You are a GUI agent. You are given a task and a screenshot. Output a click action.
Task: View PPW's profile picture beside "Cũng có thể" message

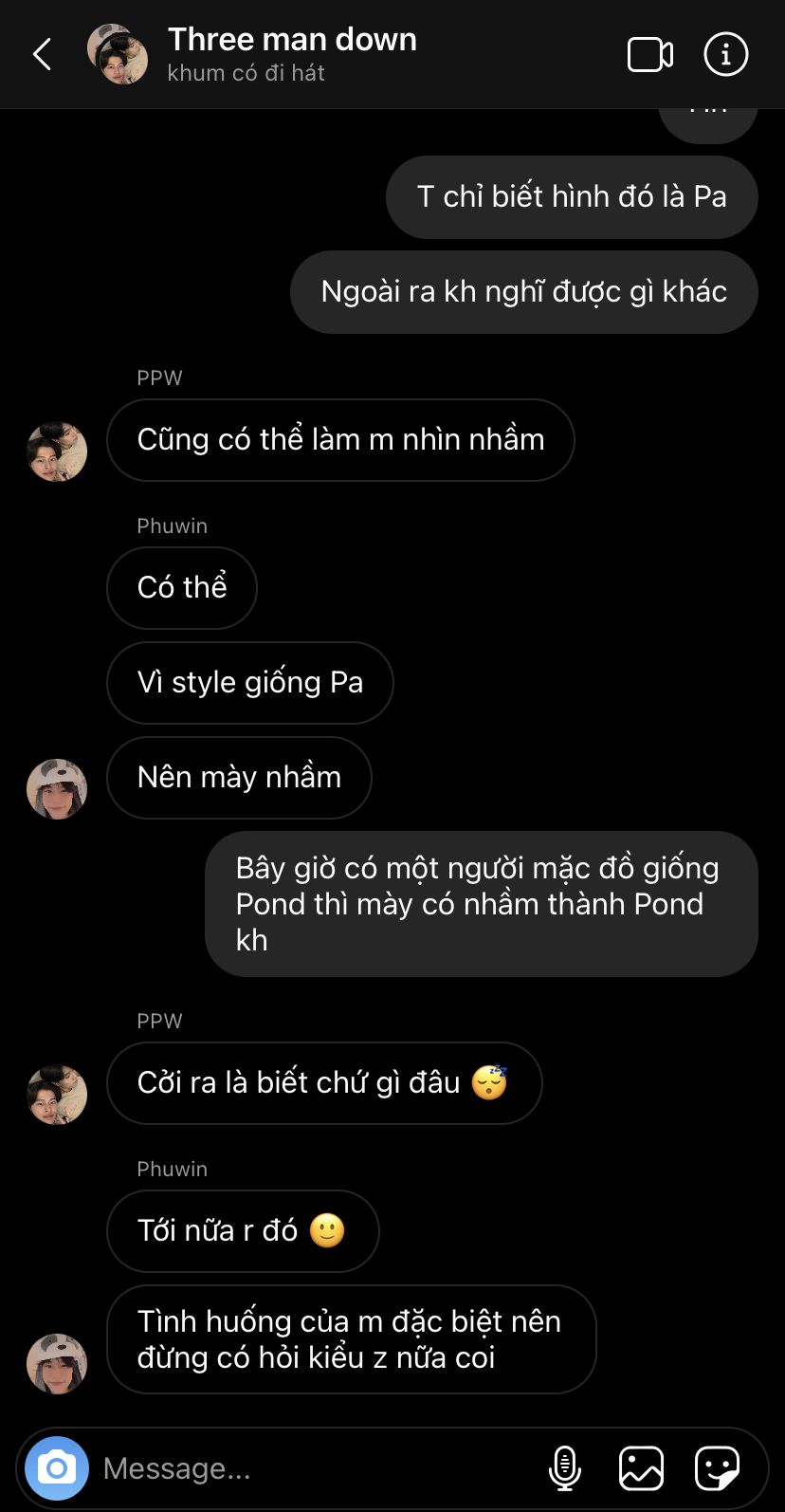coord(57,452)
